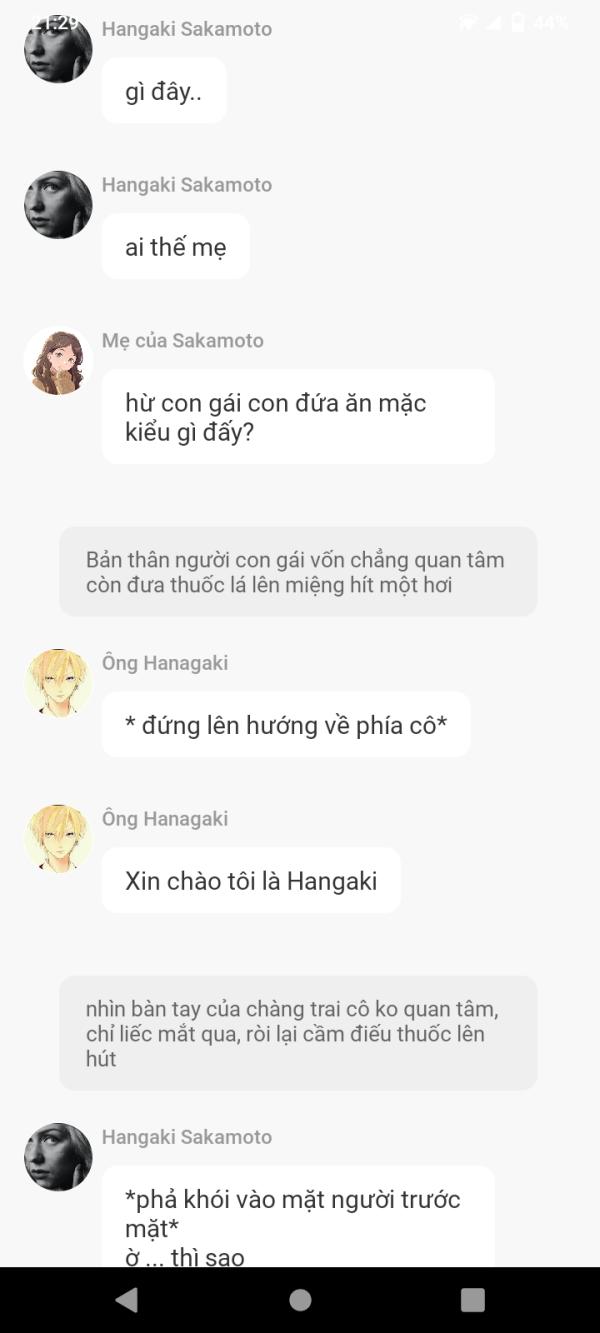Tap Mẹ của Sakamoto's profile avatar

[58, 361]
